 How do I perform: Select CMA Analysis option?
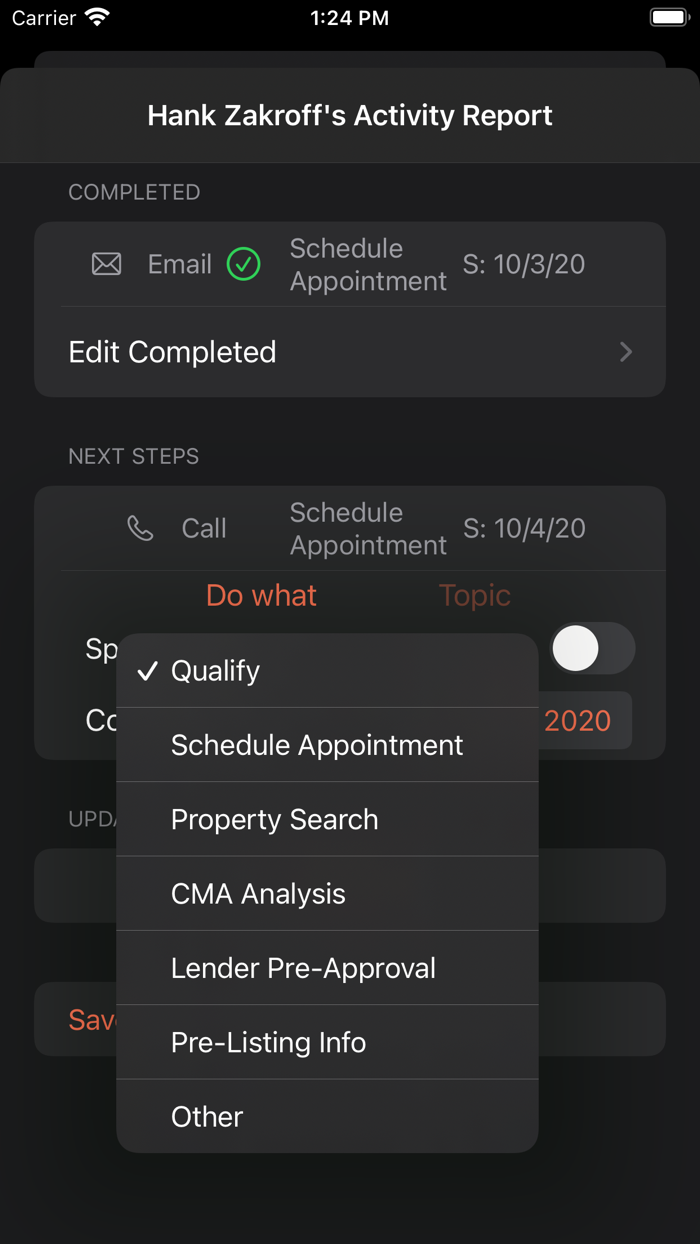[327, 893]
